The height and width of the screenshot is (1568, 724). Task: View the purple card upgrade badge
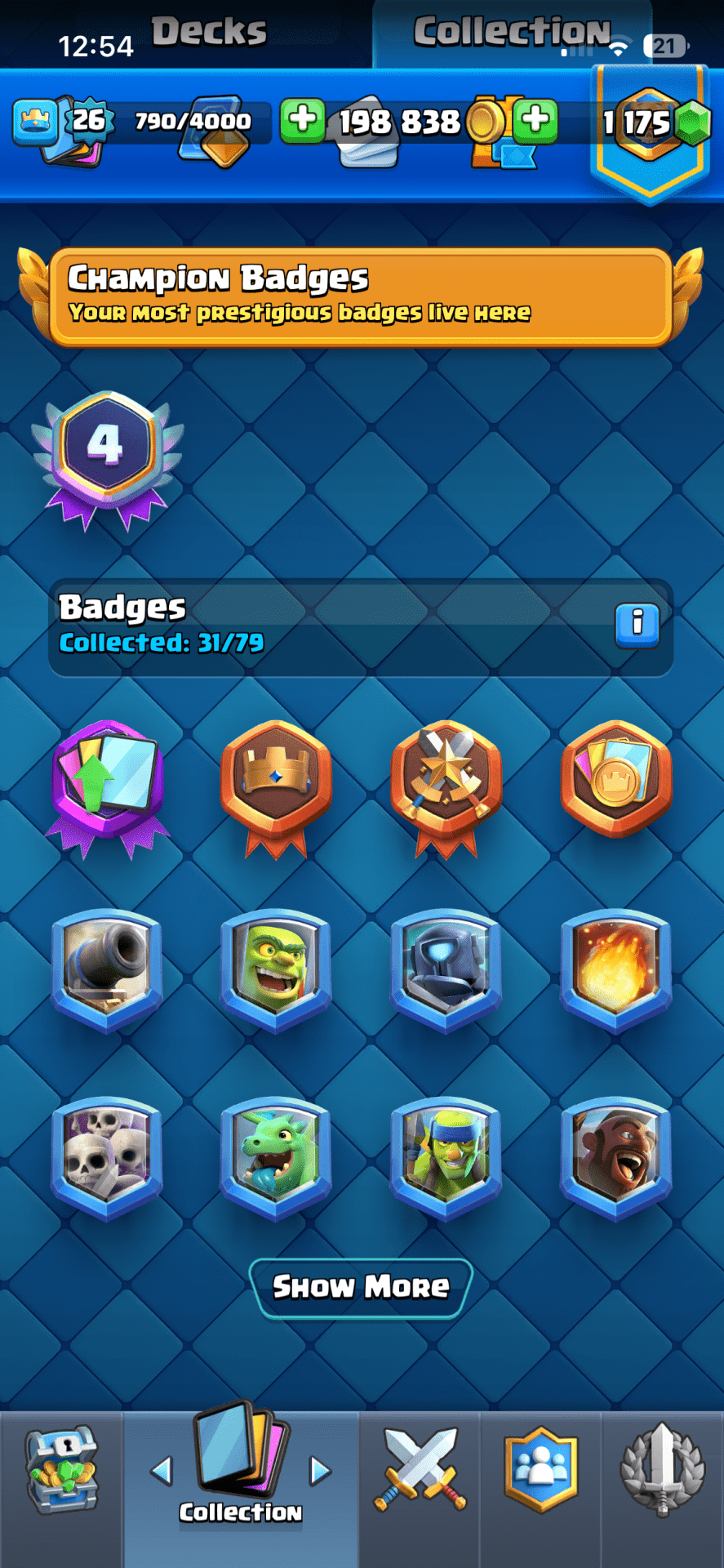(107, 782)
